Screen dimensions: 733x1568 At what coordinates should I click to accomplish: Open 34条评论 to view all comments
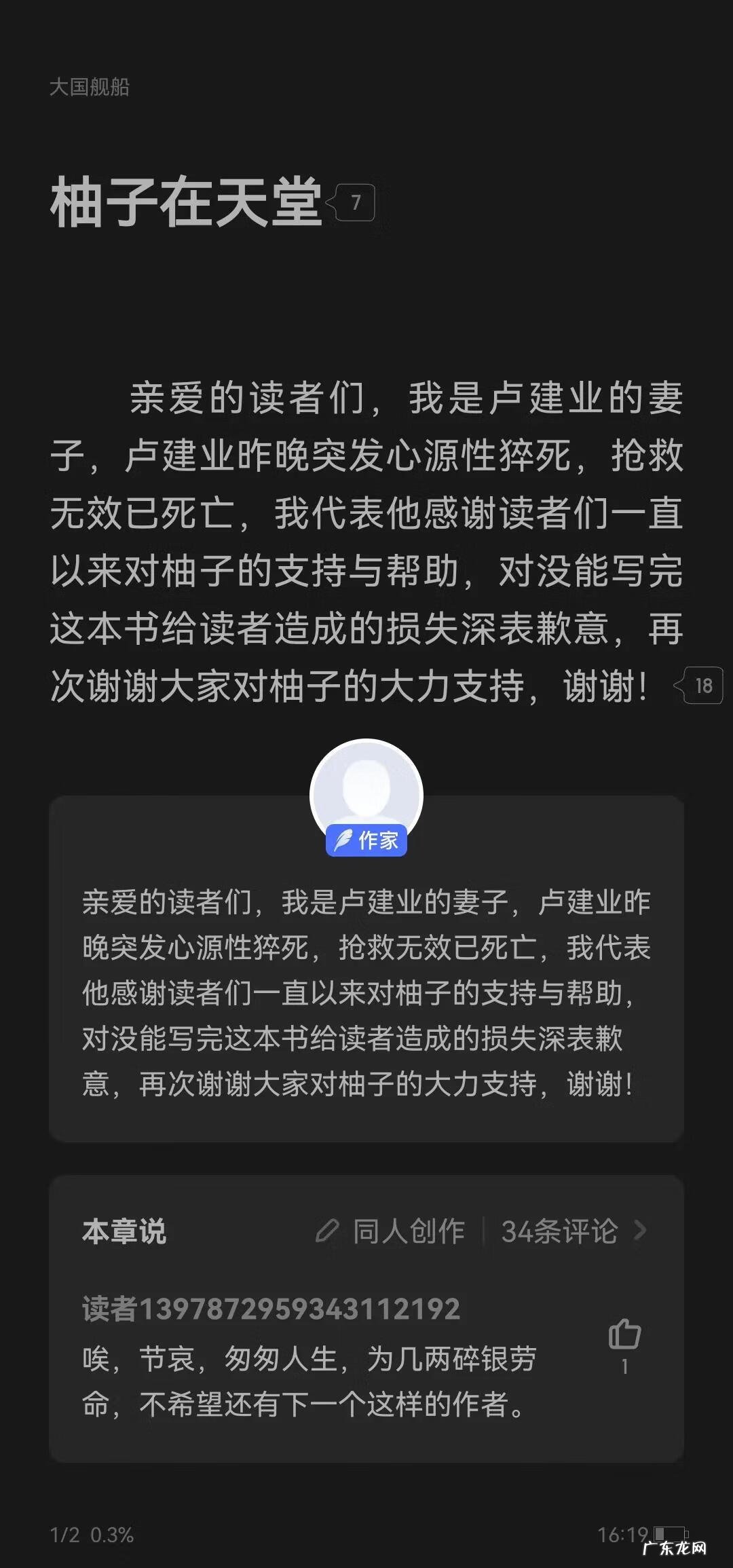click(558, 1231)
